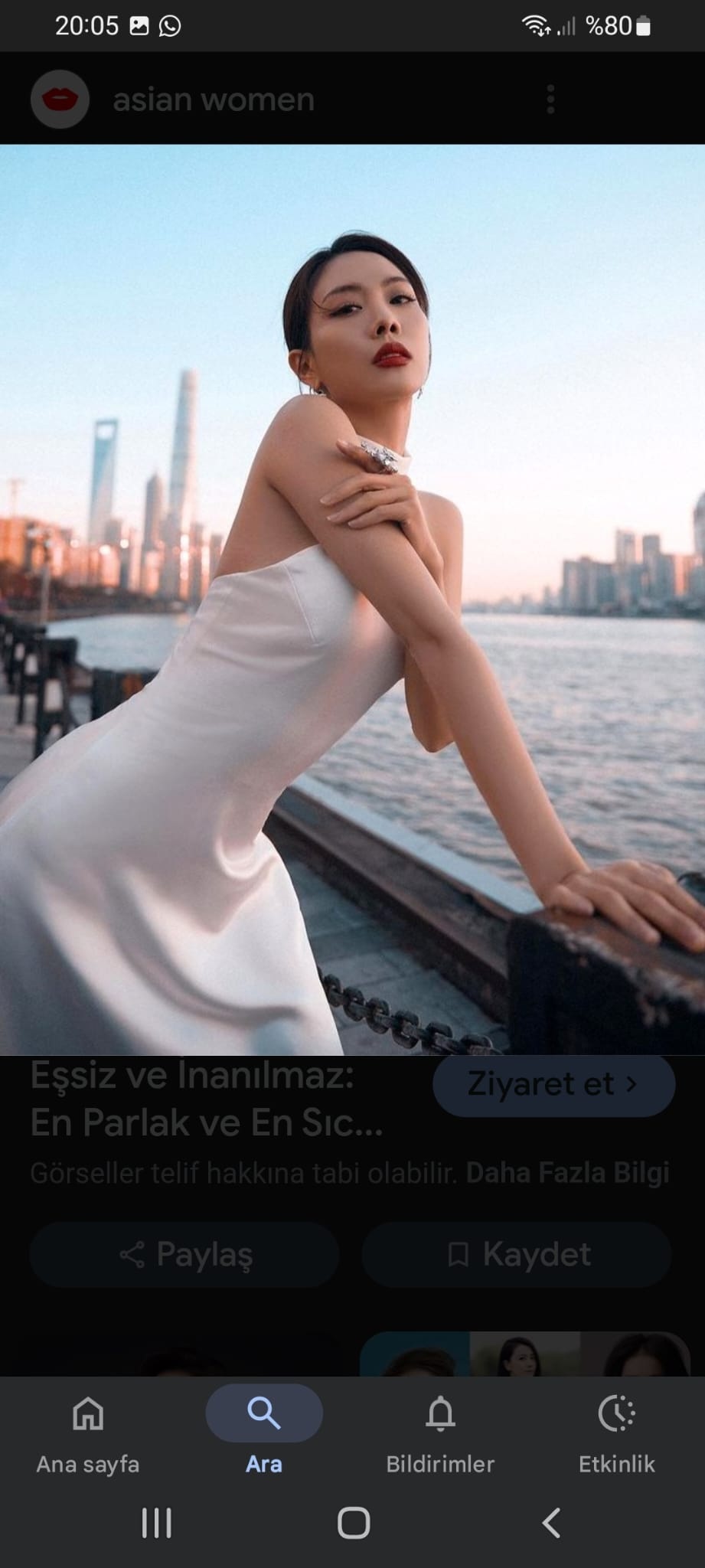Open the Bildirimler tab
Image resolution: width=705 pixels, height=1568 pixels.
[440, 1432]
